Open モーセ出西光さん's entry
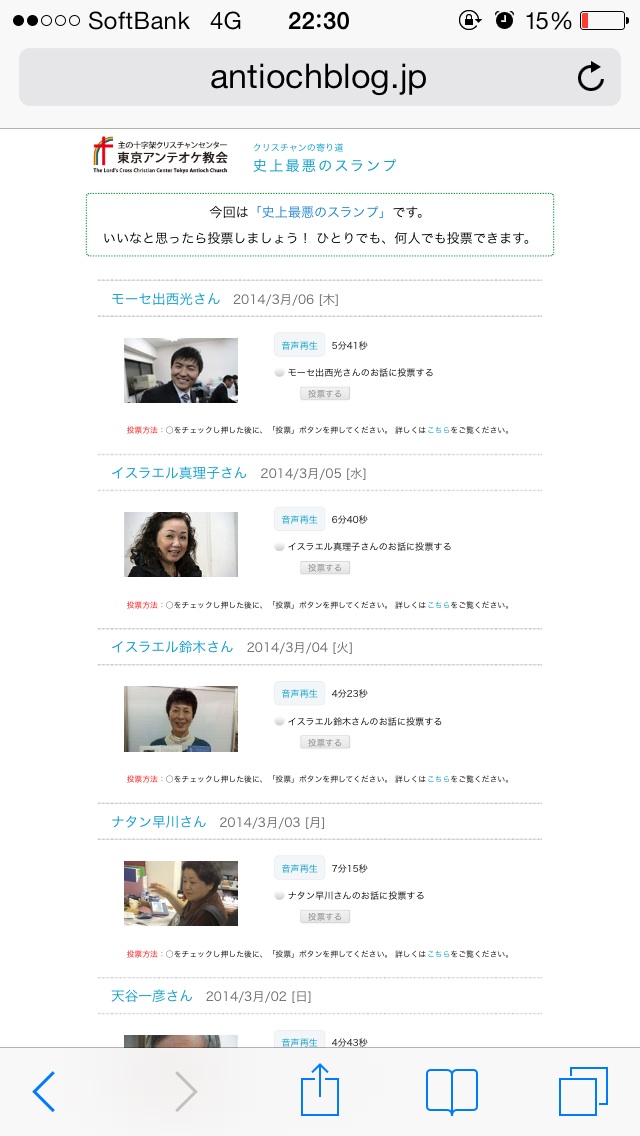The image size is (640, 1136). 166,299
